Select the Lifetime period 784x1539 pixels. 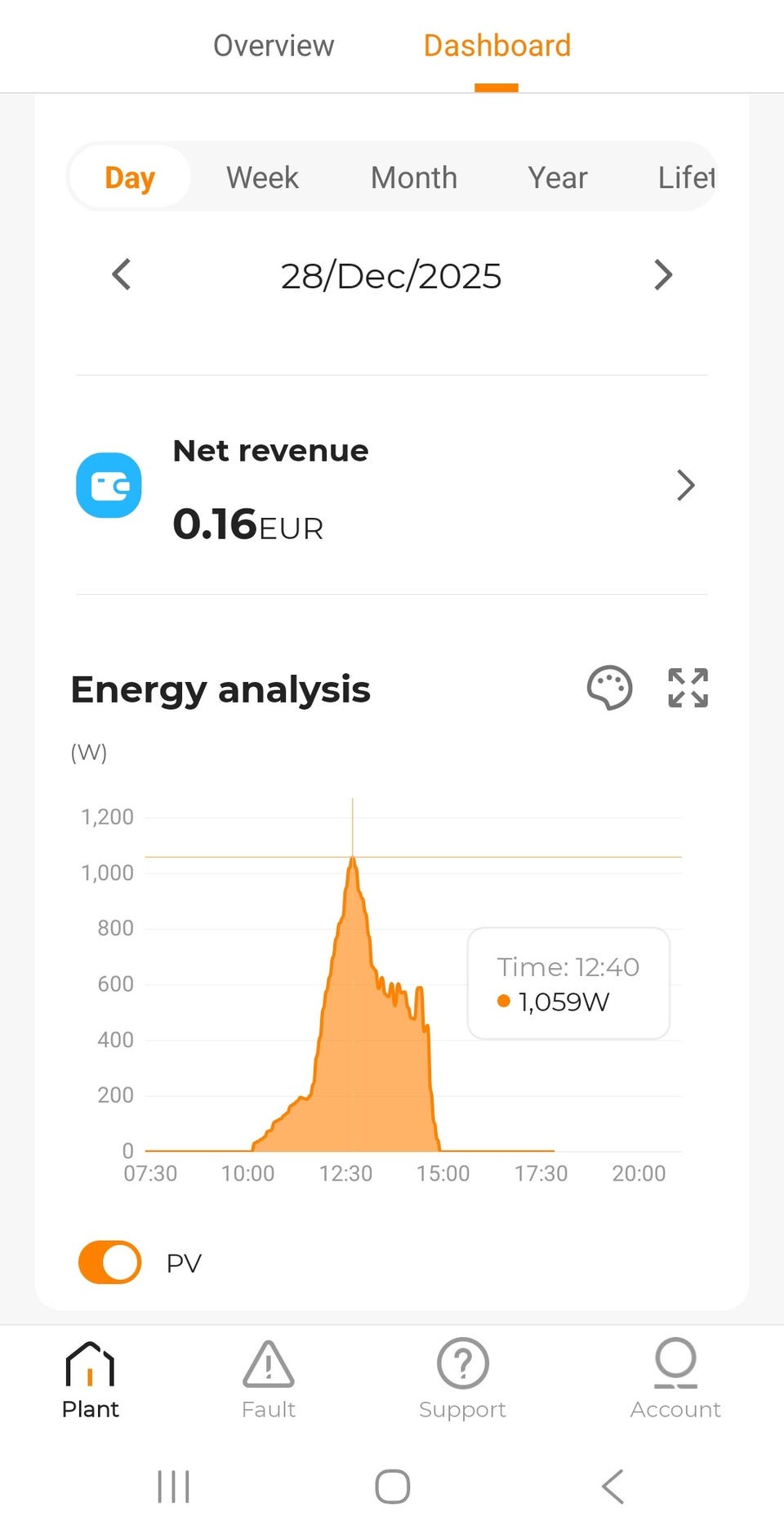point(686,177)
